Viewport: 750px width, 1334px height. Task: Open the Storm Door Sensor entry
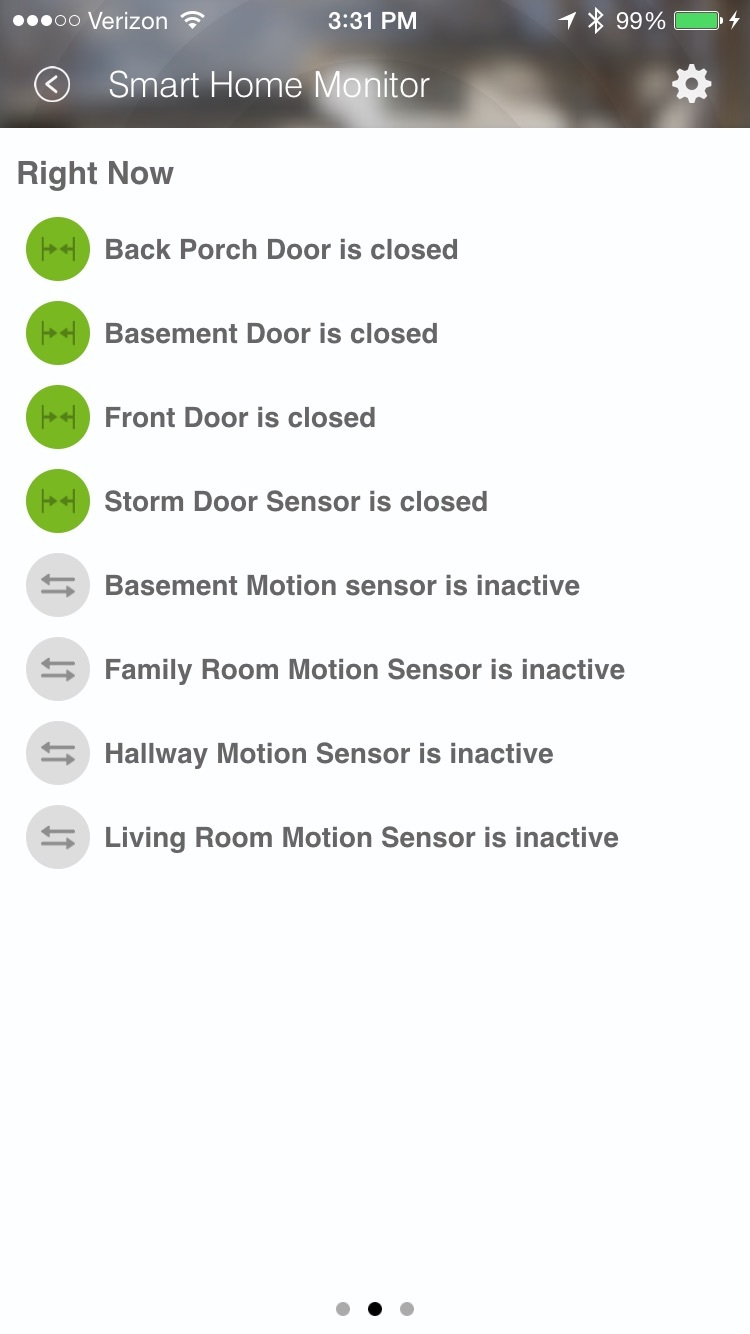coord(296,502)
